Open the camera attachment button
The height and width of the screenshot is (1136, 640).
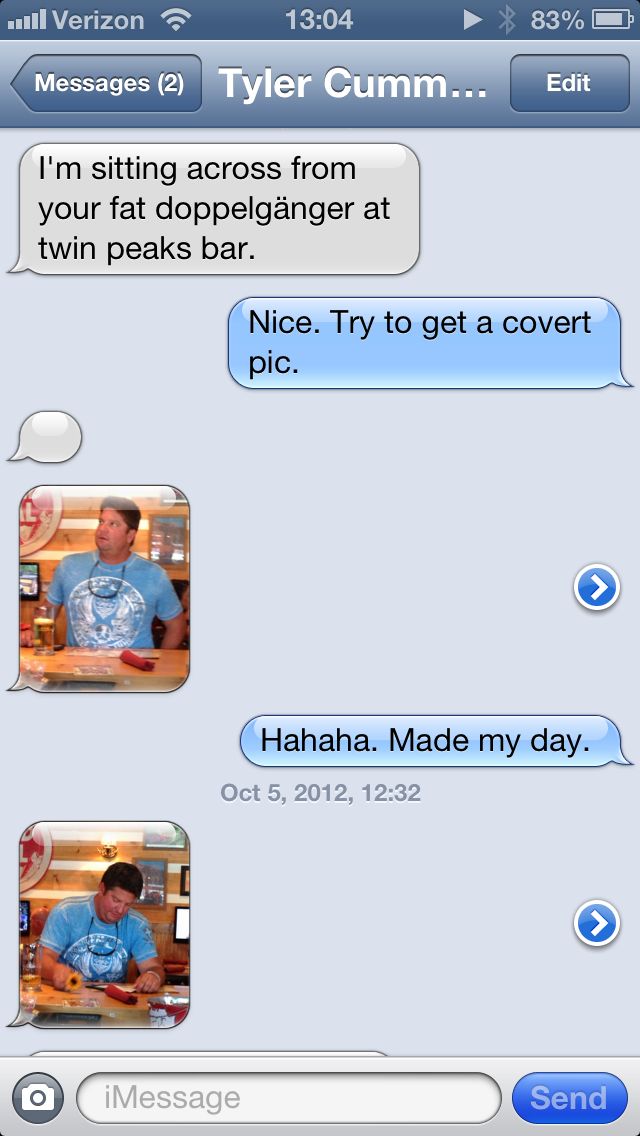tap(37, 1098)
